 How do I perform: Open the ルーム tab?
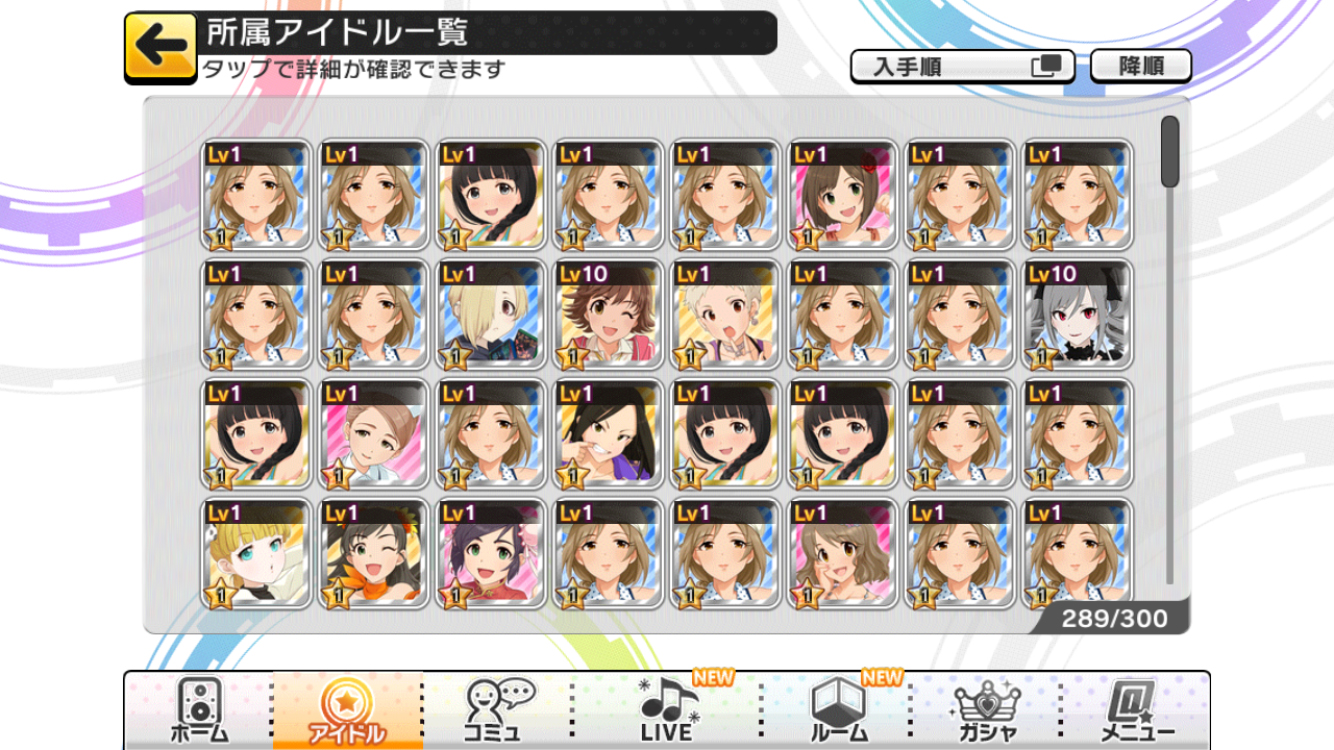[x=838, y=712]
